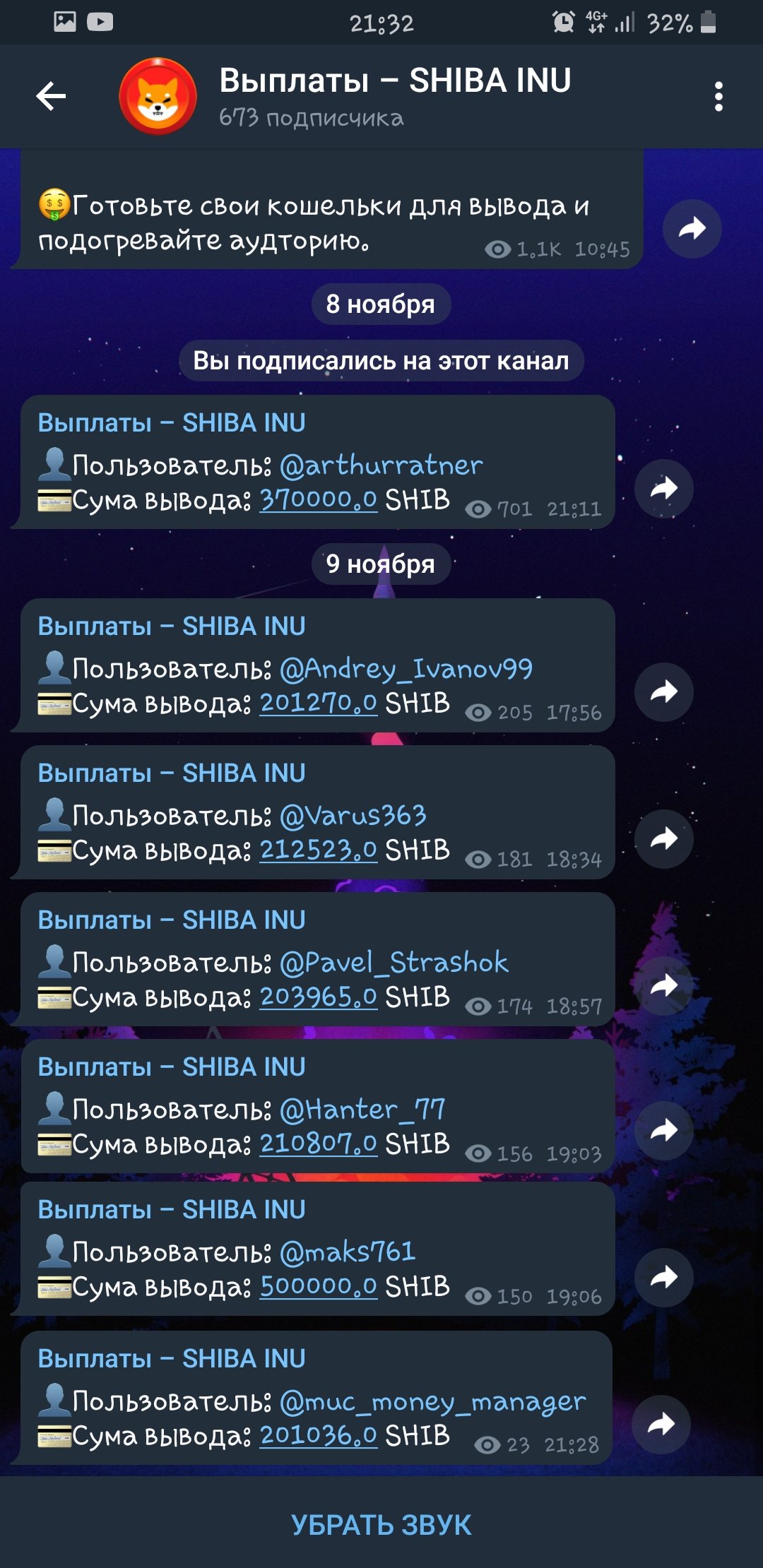763x1568 pixels.
Task: Forward the @muc_money_manager payout post
Action: [661, 1423]
